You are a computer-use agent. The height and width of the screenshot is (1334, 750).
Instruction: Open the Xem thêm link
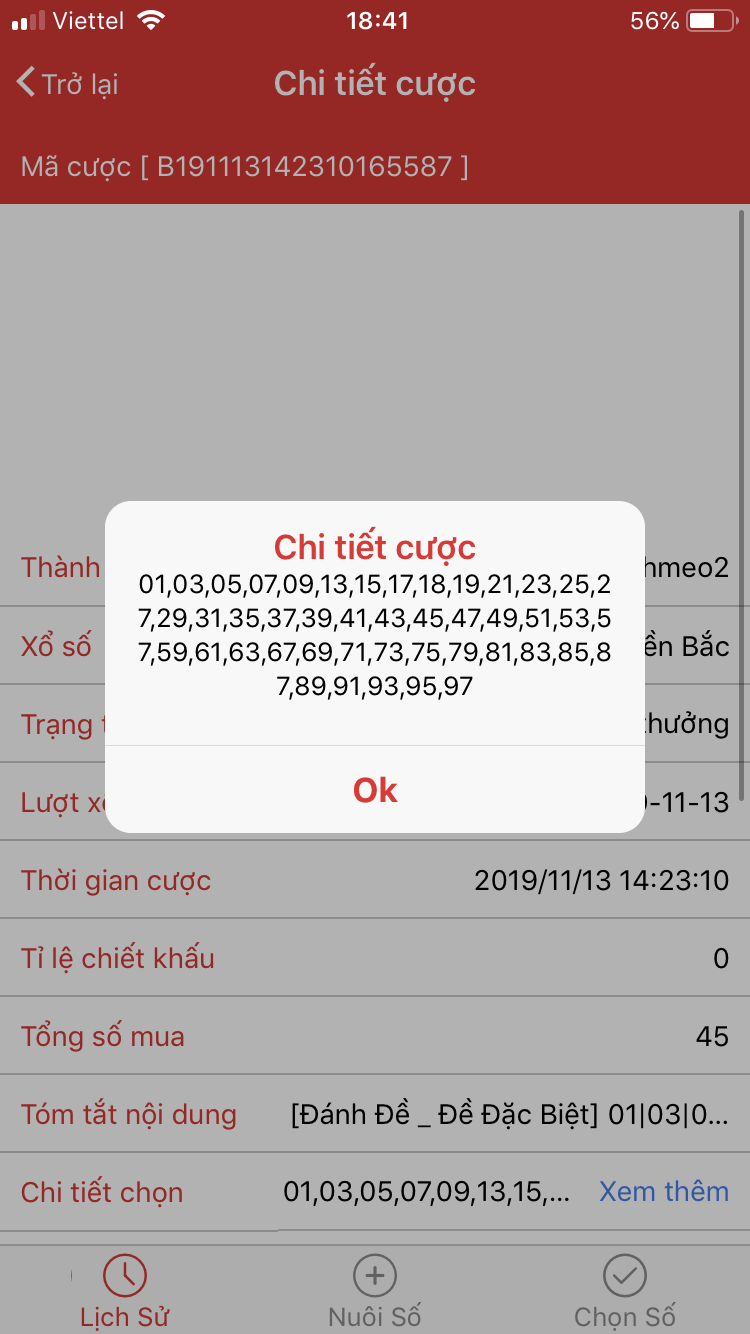pos(664,1191)
